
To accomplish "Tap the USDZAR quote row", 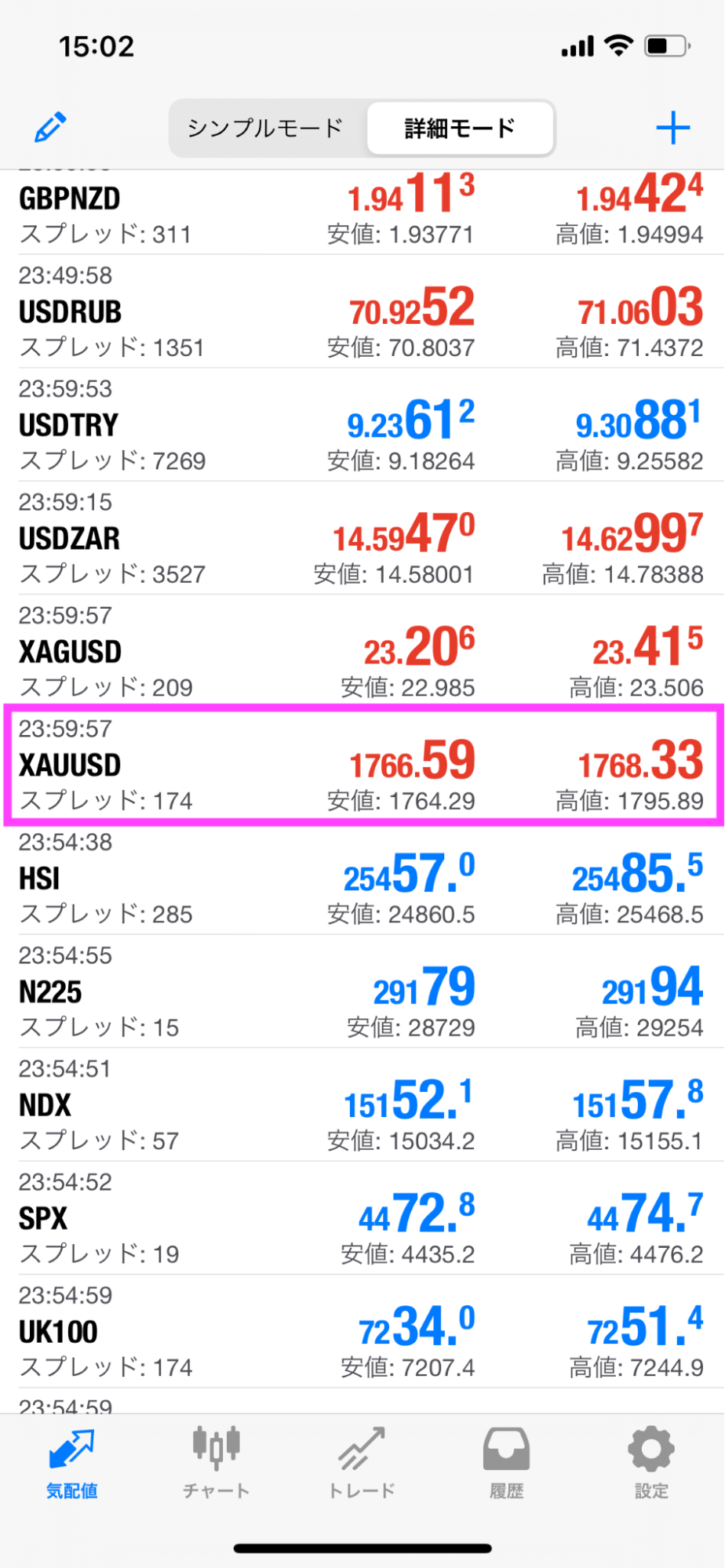I will pyautogui.click(x=362, y=538).
